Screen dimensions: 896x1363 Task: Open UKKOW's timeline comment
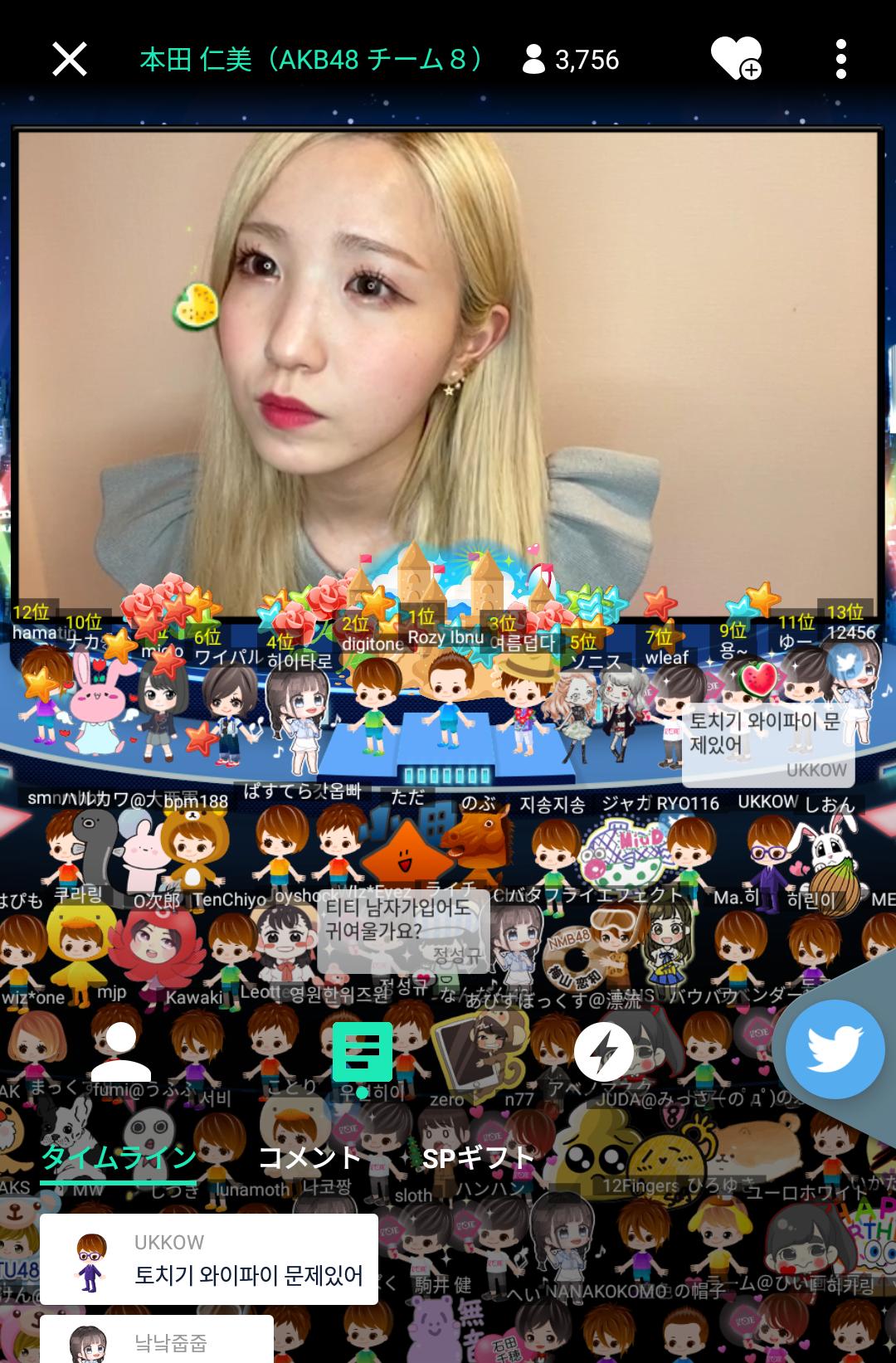coord(209,1259)
